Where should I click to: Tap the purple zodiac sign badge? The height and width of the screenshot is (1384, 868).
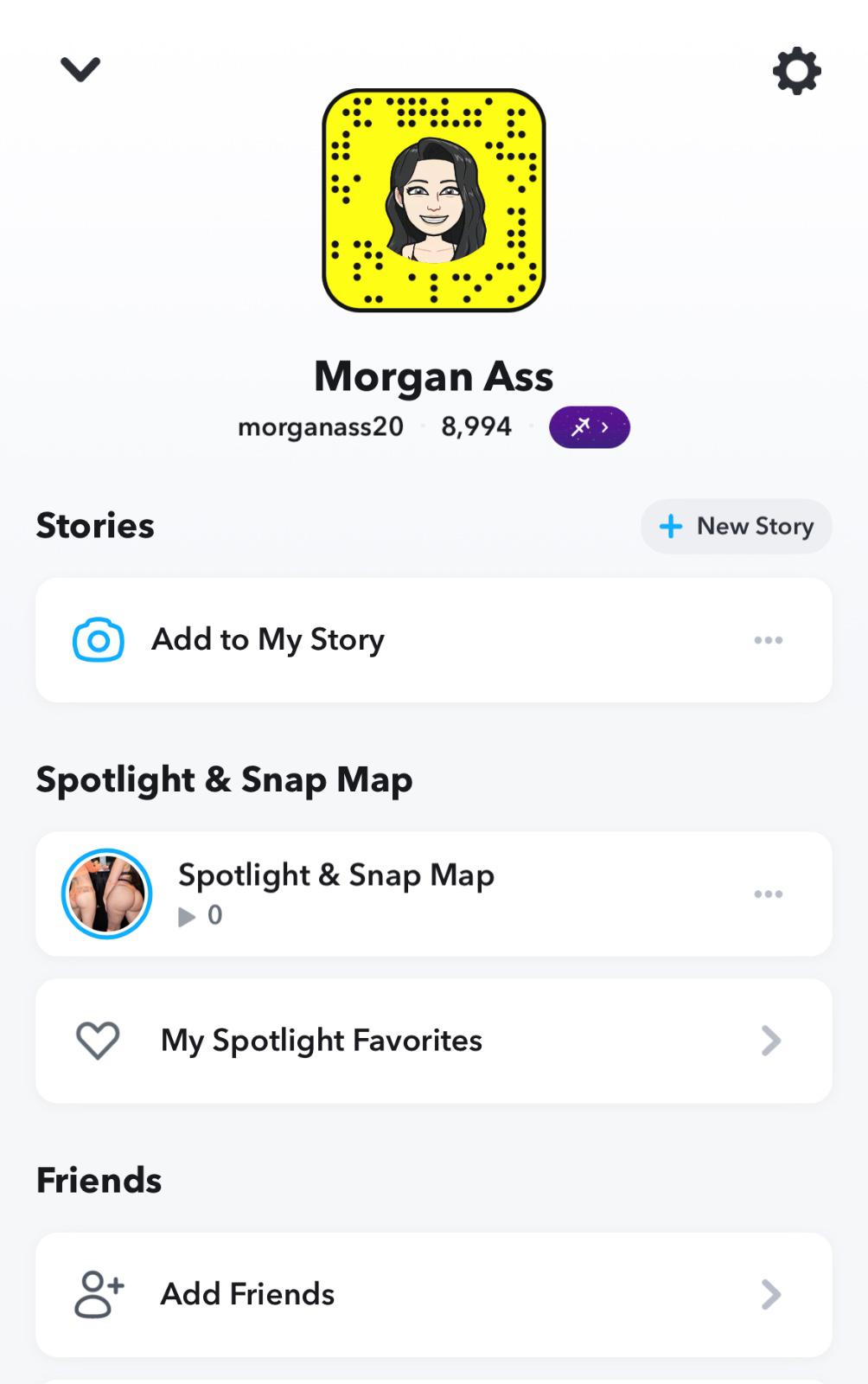[589, 427]
